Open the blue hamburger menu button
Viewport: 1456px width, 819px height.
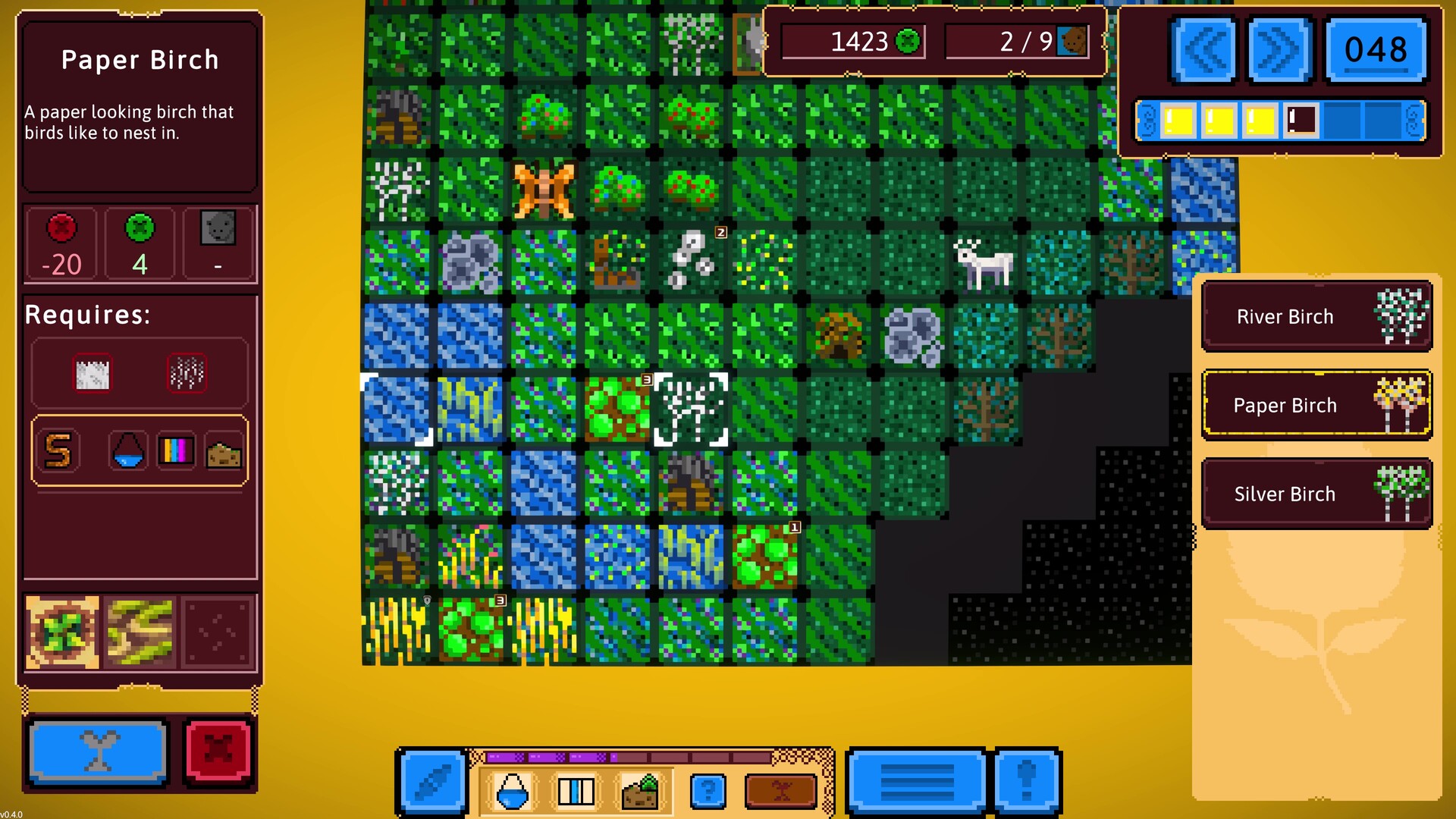[x=917, y=783]
